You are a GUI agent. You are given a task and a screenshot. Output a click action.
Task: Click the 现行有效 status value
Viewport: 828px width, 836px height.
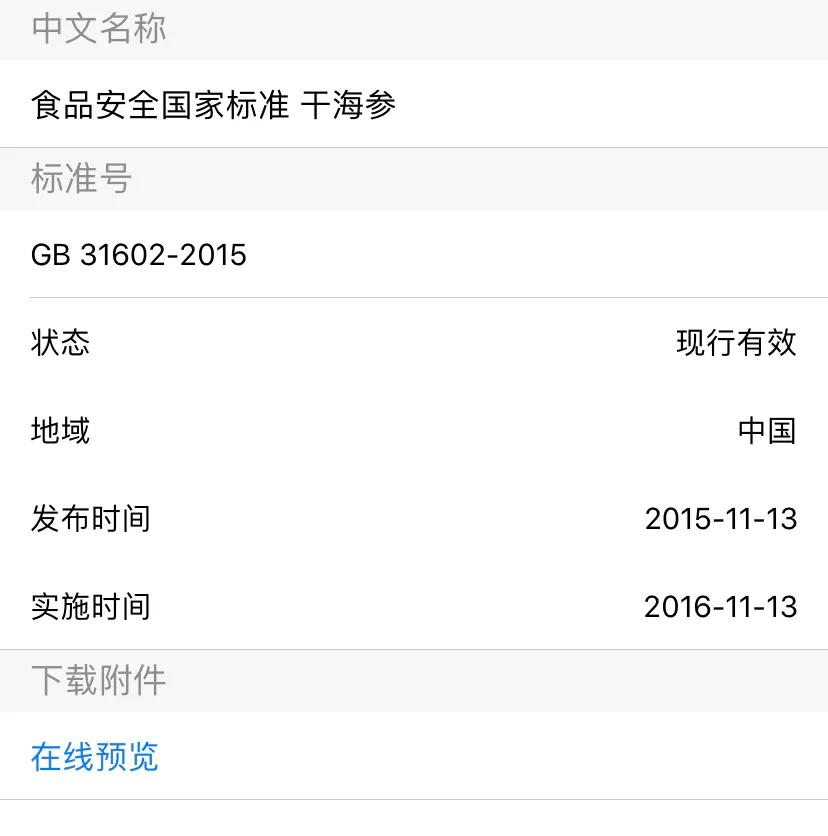[x=736, y=343]
